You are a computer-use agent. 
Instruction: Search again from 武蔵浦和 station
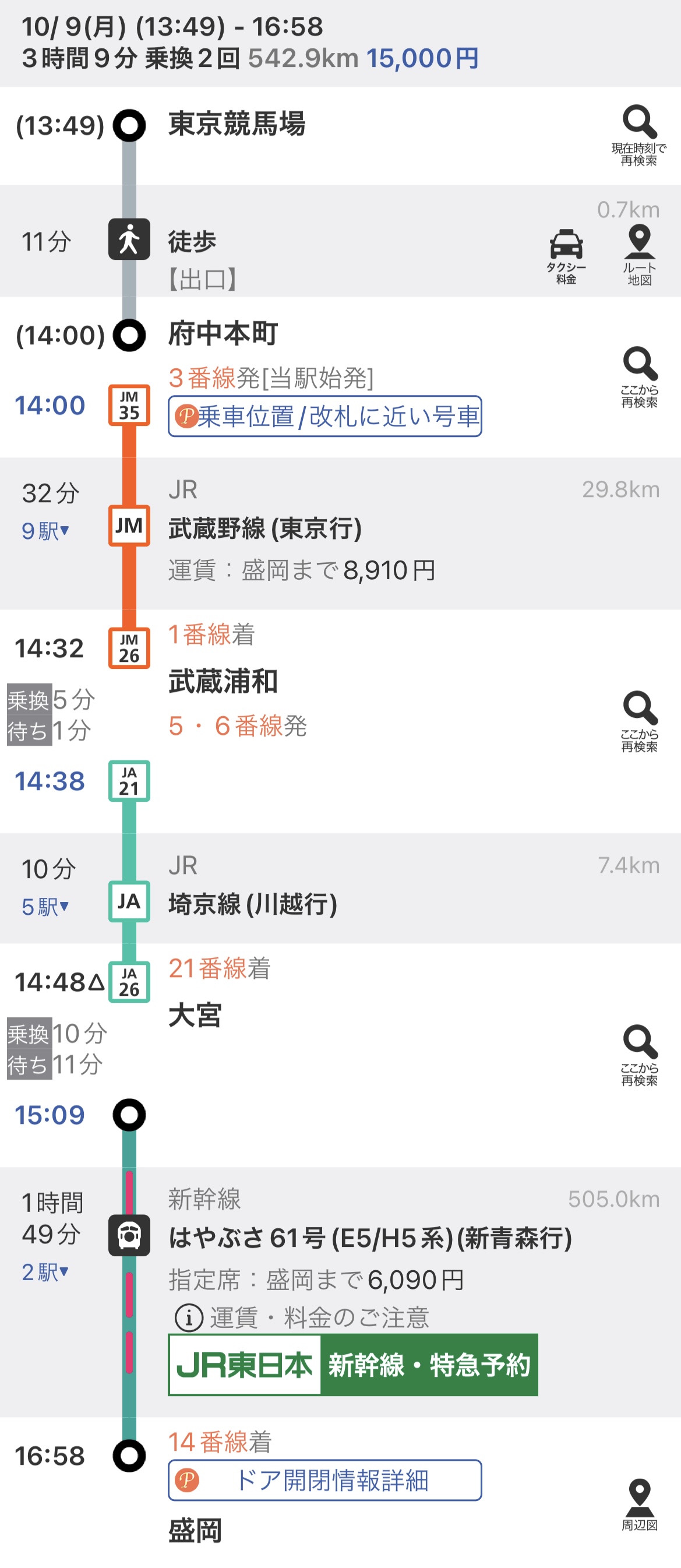[x=639, y=721]
